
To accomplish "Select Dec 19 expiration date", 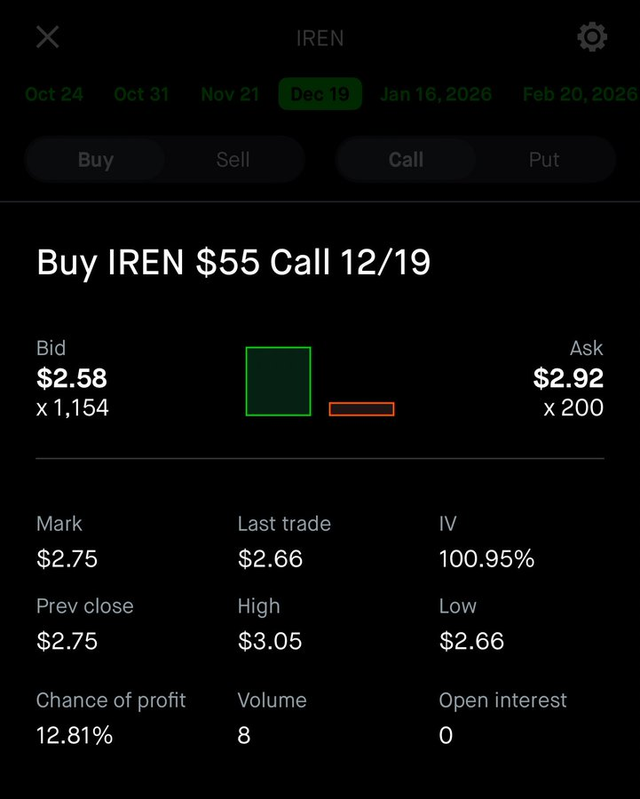I will [320, 94].
